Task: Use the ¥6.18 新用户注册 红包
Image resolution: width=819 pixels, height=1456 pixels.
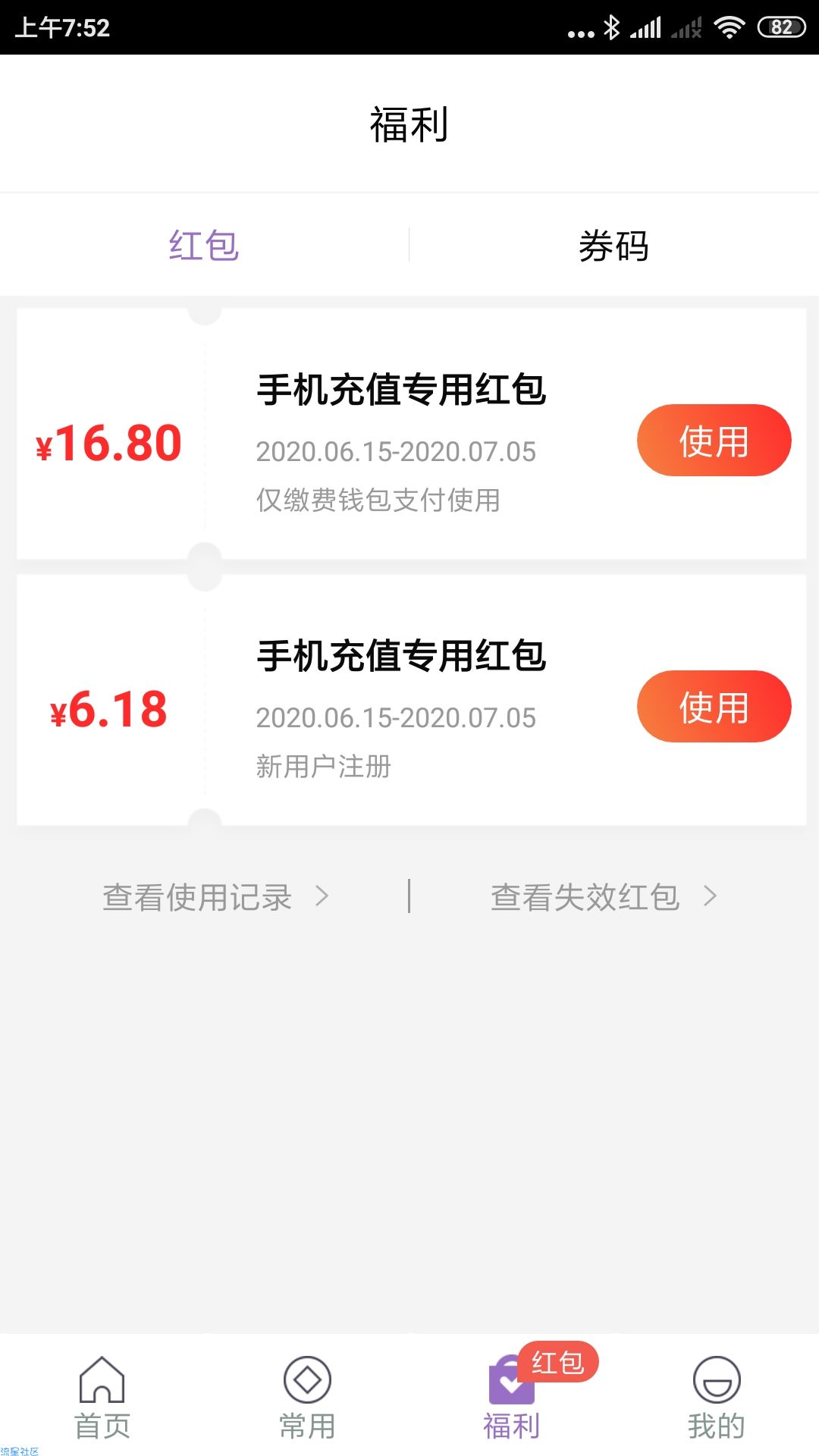Action: click(x=714, y=707)
